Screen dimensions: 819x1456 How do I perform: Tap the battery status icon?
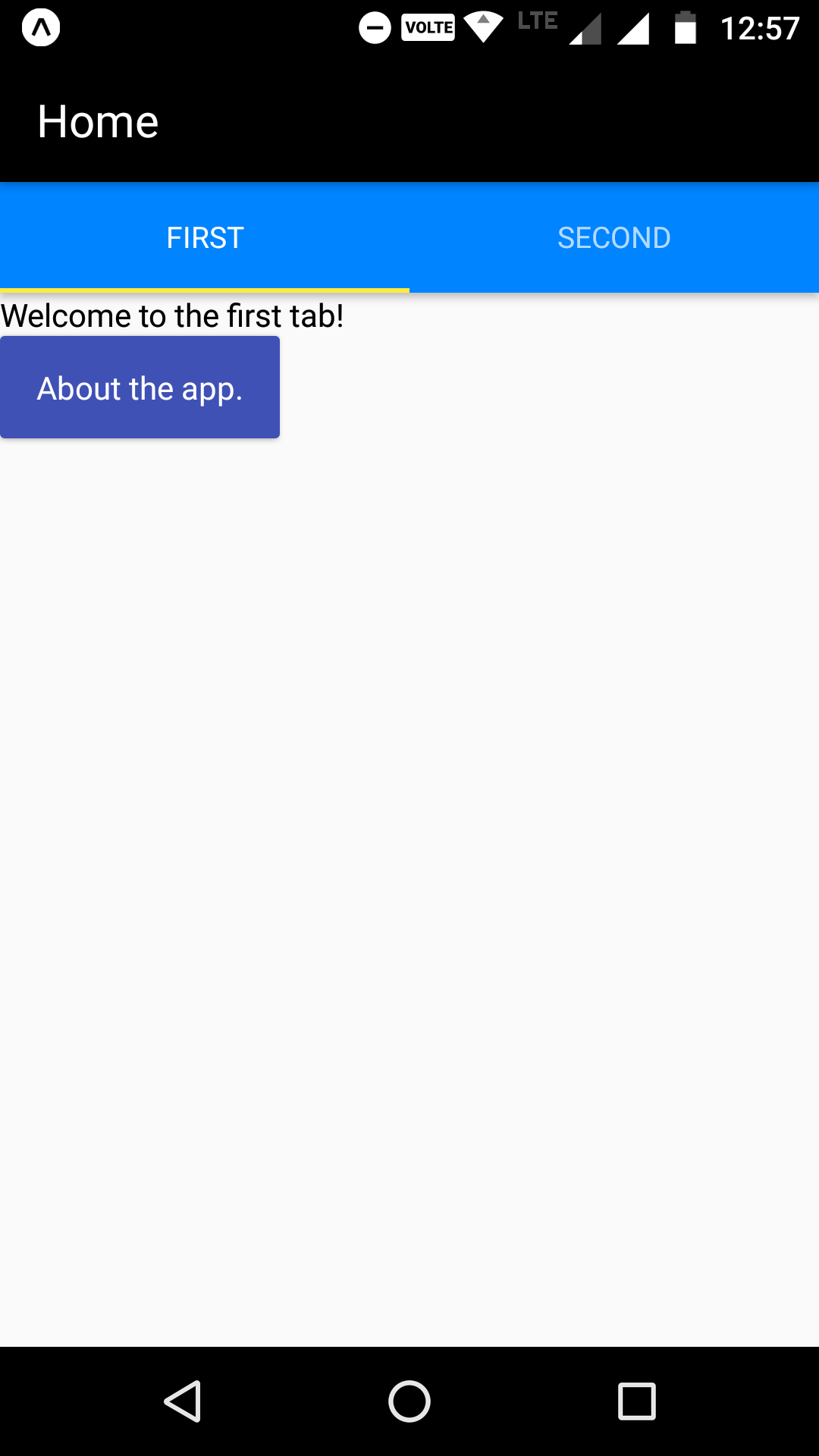pyautogui.click(x=686, y=27)
